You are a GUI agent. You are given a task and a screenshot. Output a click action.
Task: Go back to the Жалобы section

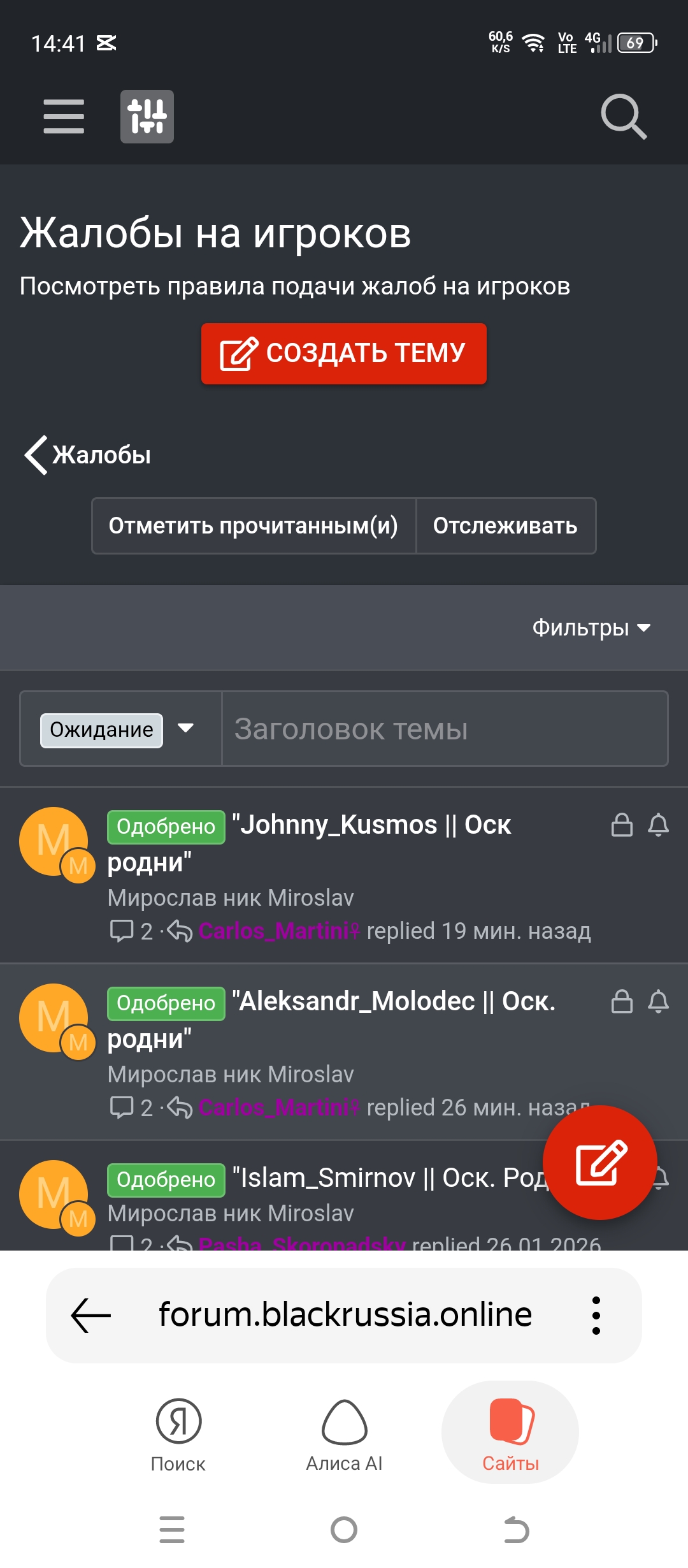pos(89,455)
